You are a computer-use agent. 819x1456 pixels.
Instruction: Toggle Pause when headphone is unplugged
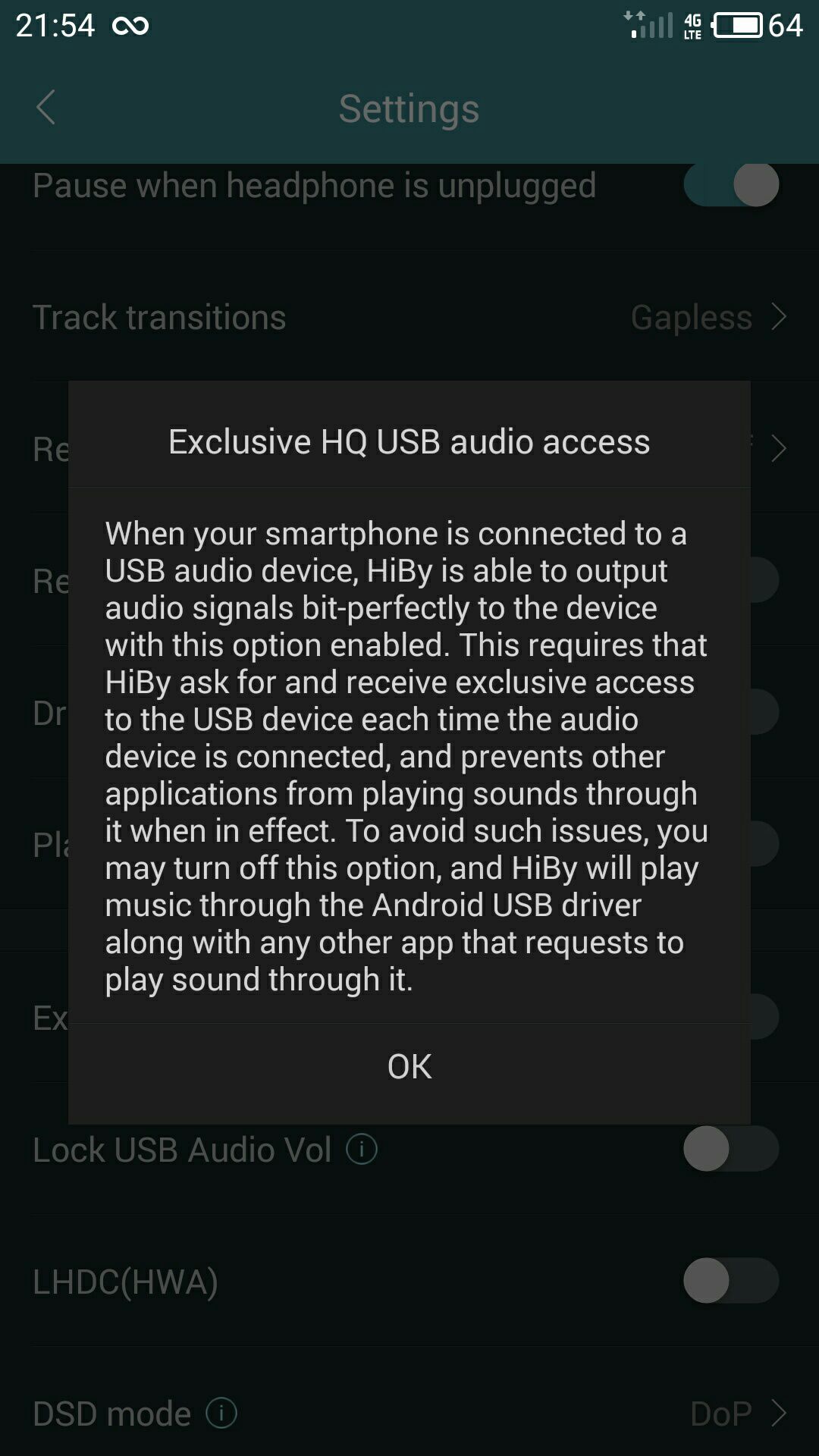tap(731, 185)
